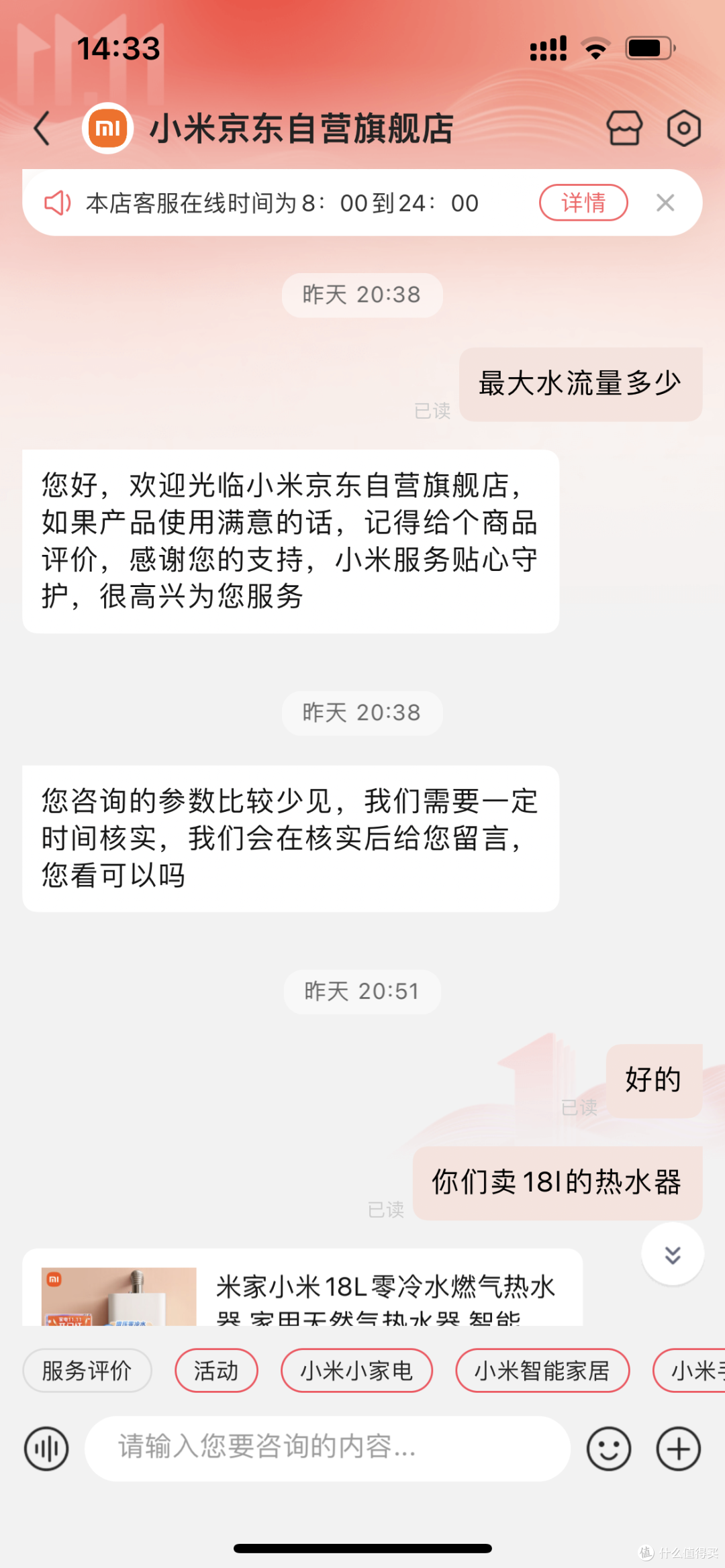Dismiss the store announcement banner
This screenshot has height=1568, width=725.
[x=665, y=202]
